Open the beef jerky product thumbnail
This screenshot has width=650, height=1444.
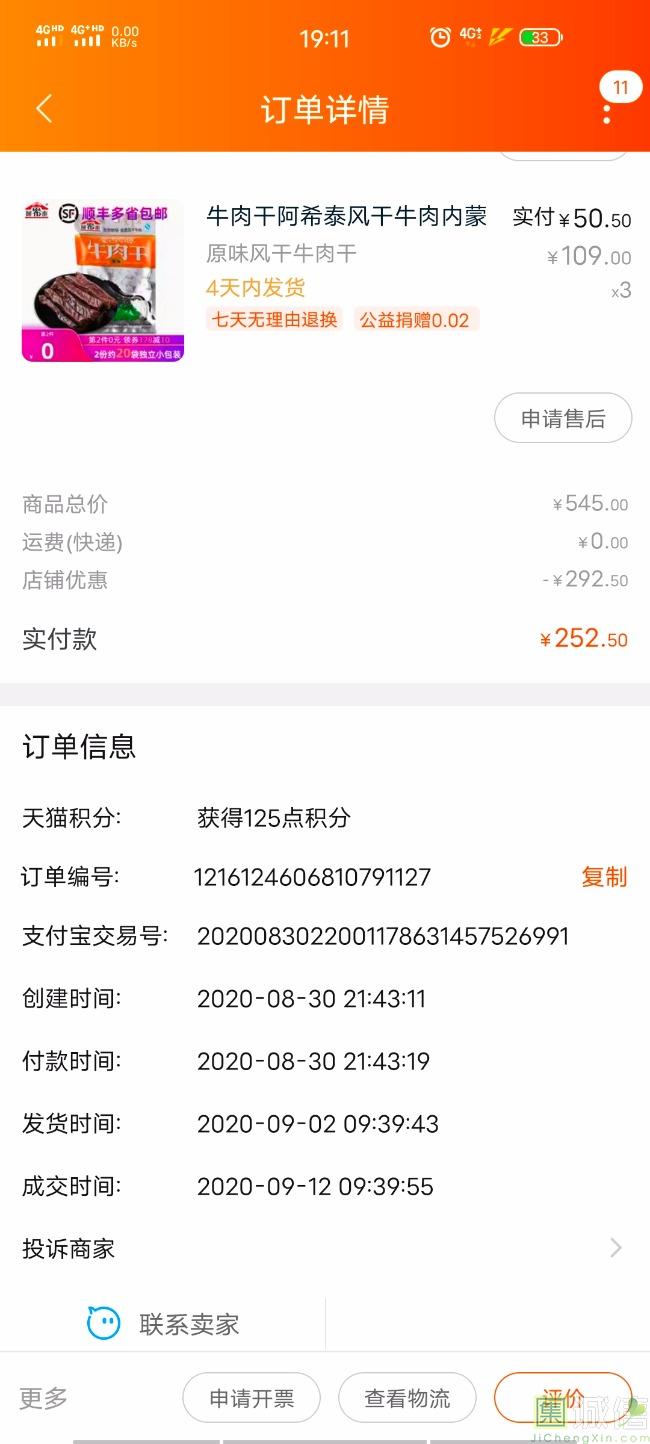[x=103, y=281]
